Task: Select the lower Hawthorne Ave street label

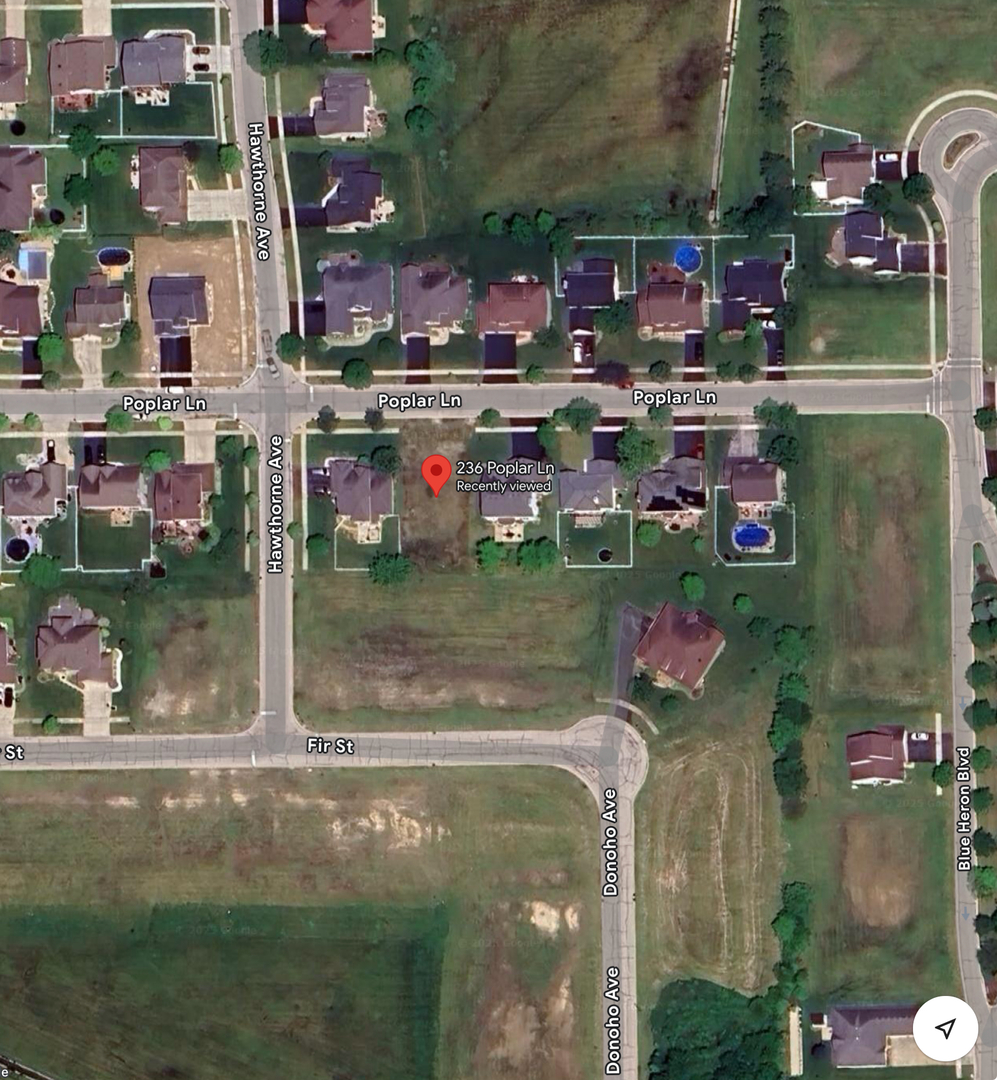Action: [x=277, y=501]
